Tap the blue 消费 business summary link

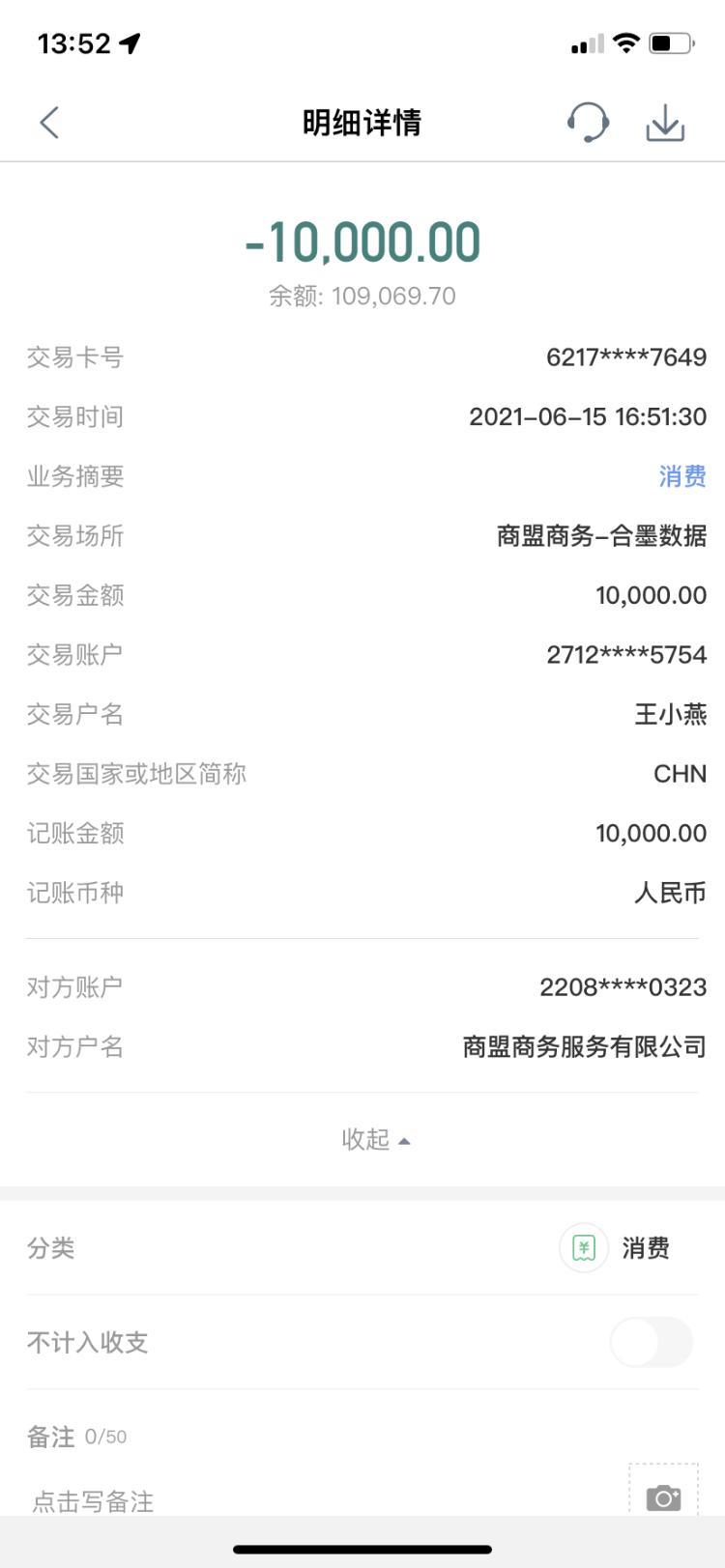(682, 476)
